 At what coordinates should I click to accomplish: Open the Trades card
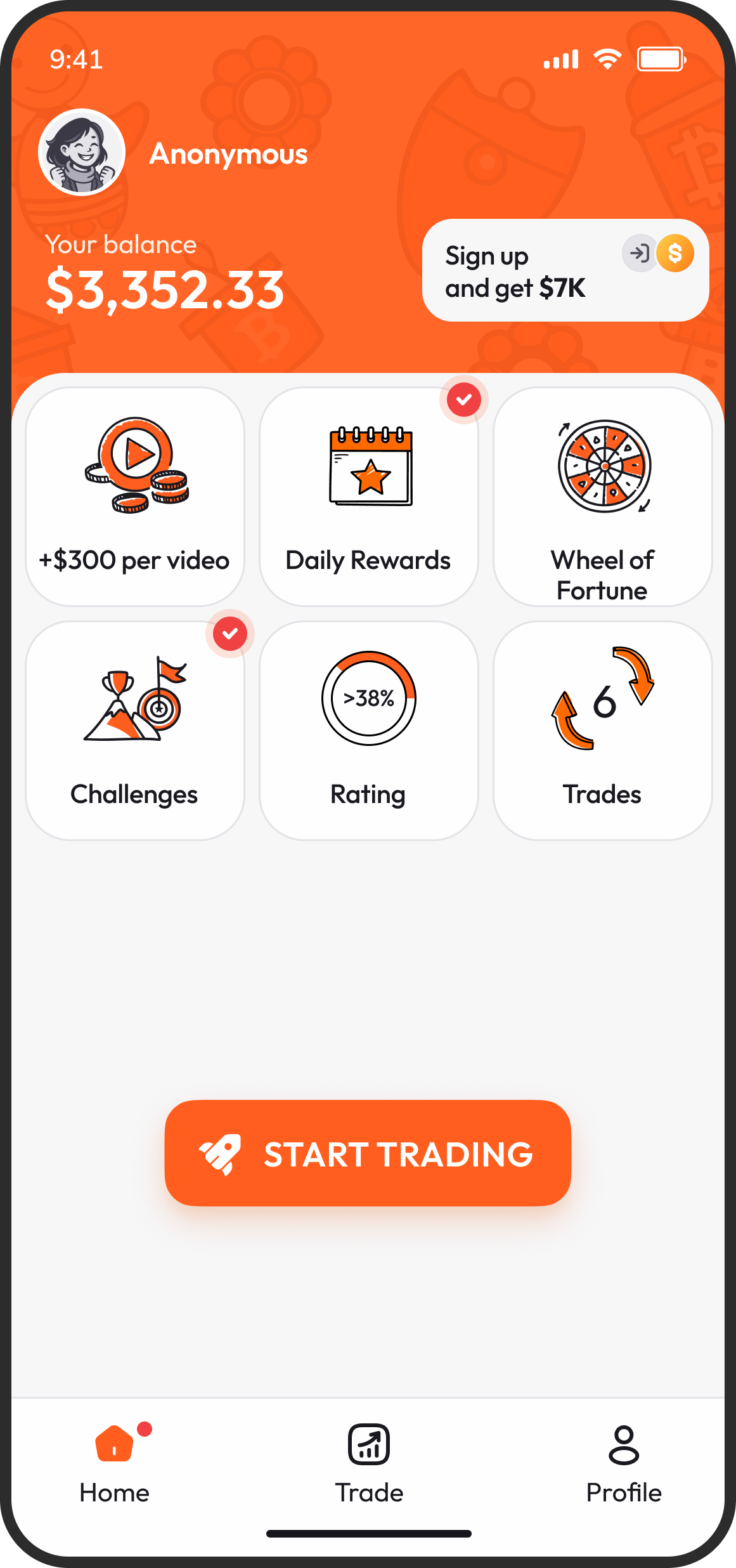click(602, 731)
